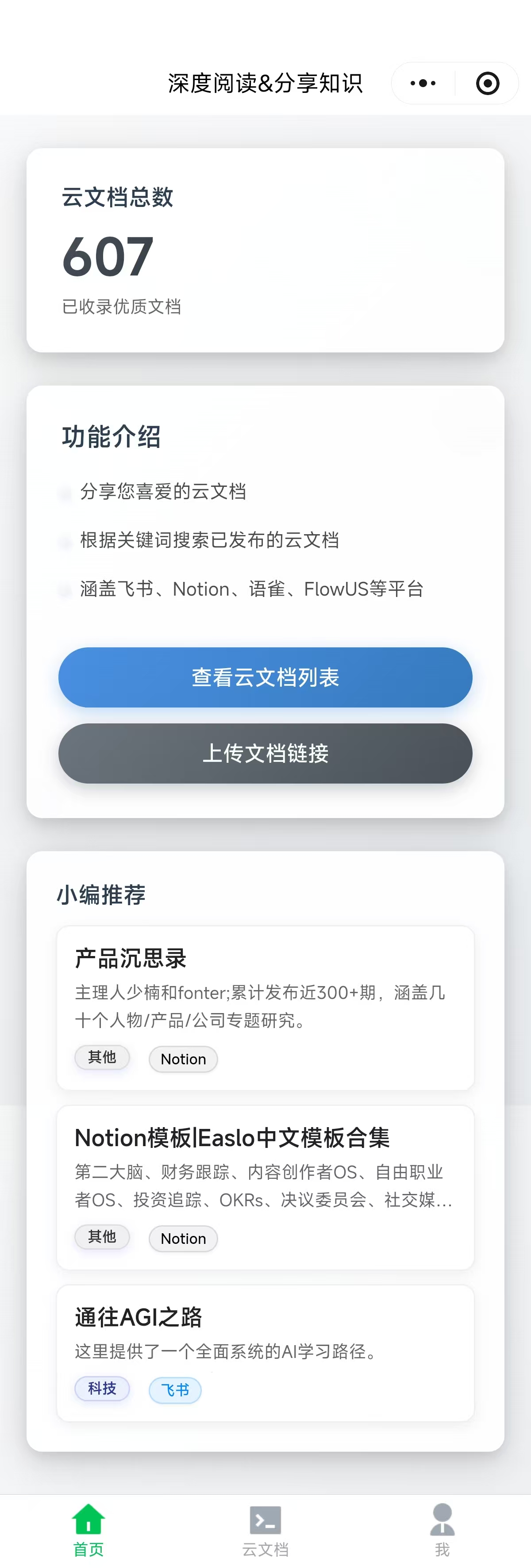Close the mini program with the circle icon
531x1568 pixels.
point(487,84)
